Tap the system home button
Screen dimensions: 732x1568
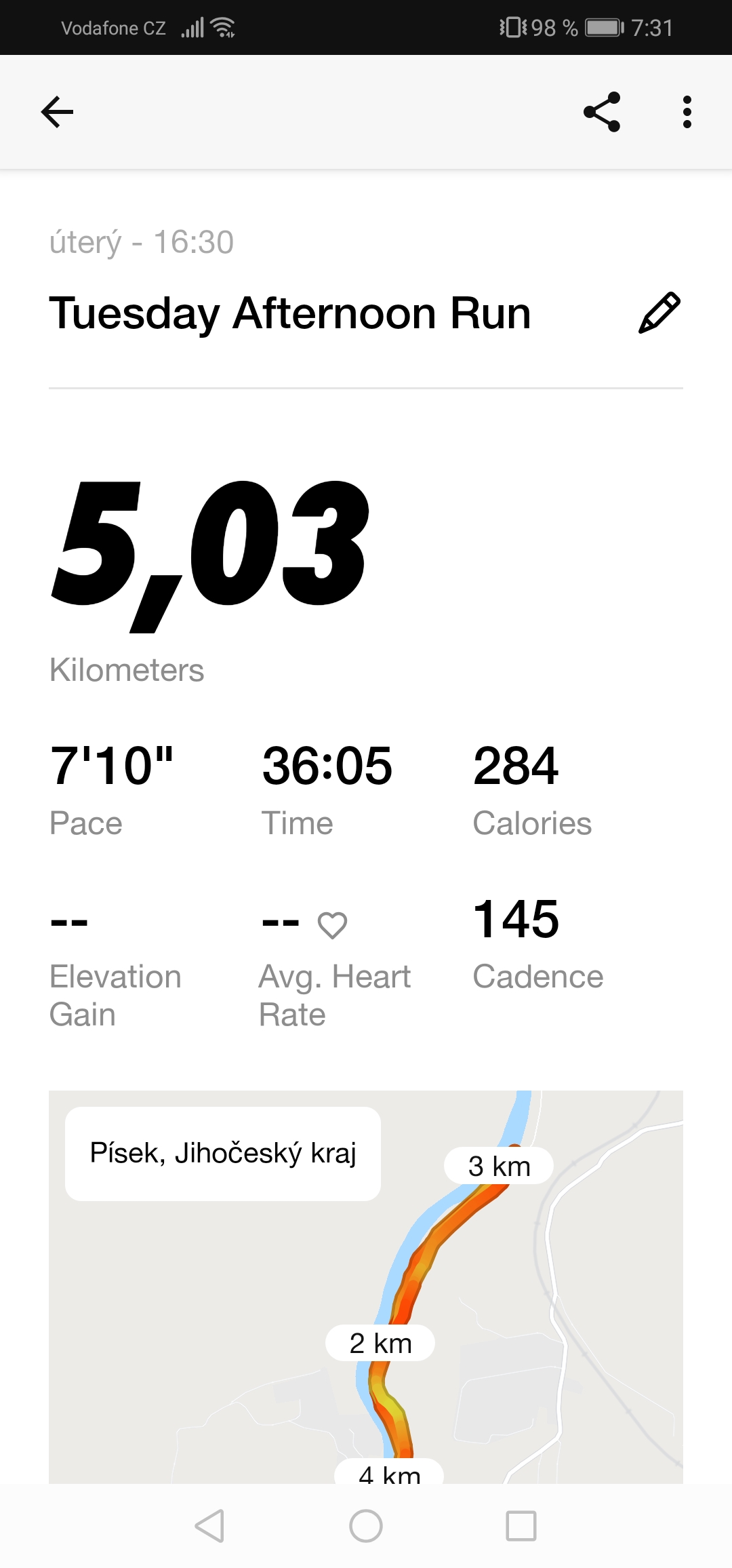pos(366,1526)
